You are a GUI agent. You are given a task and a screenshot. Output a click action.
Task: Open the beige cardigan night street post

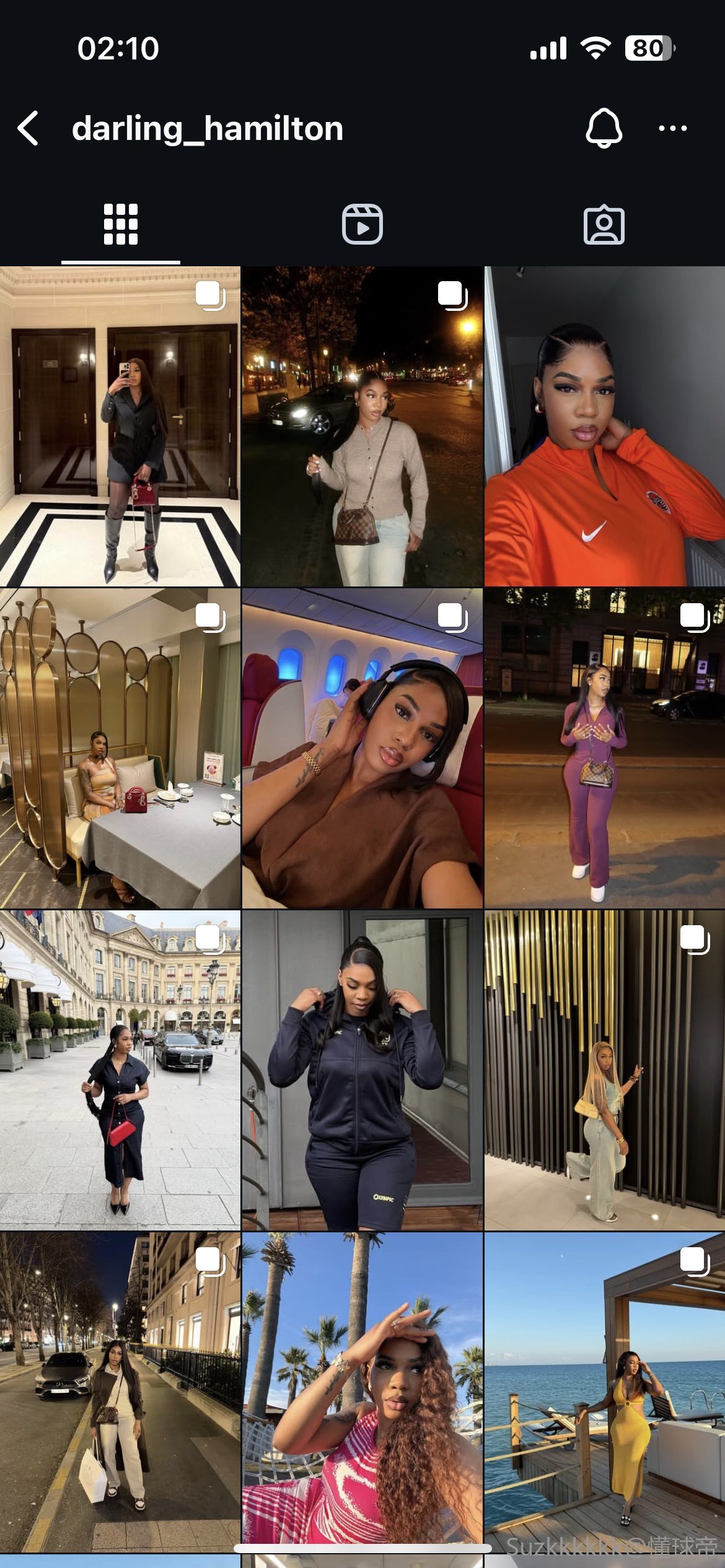pyautogui.click(x=362, y=427)
